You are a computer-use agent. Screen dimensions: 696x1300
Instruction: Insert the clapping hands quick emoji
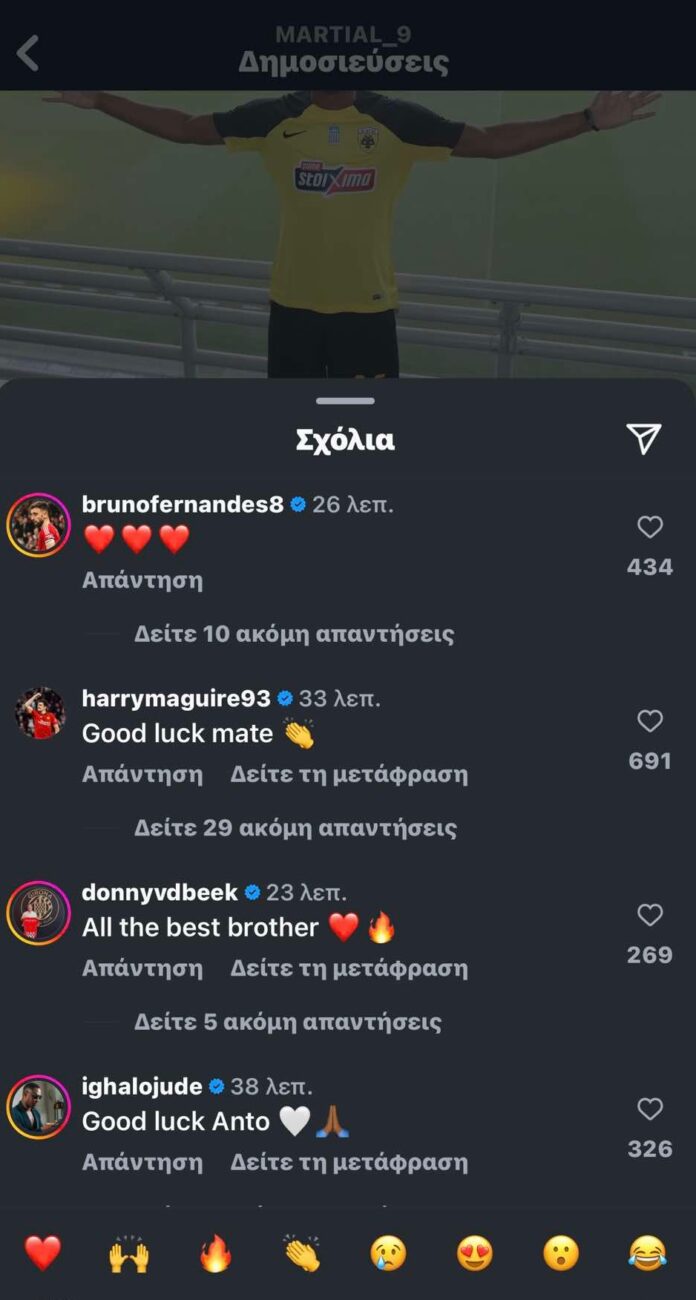(301, 1253)
